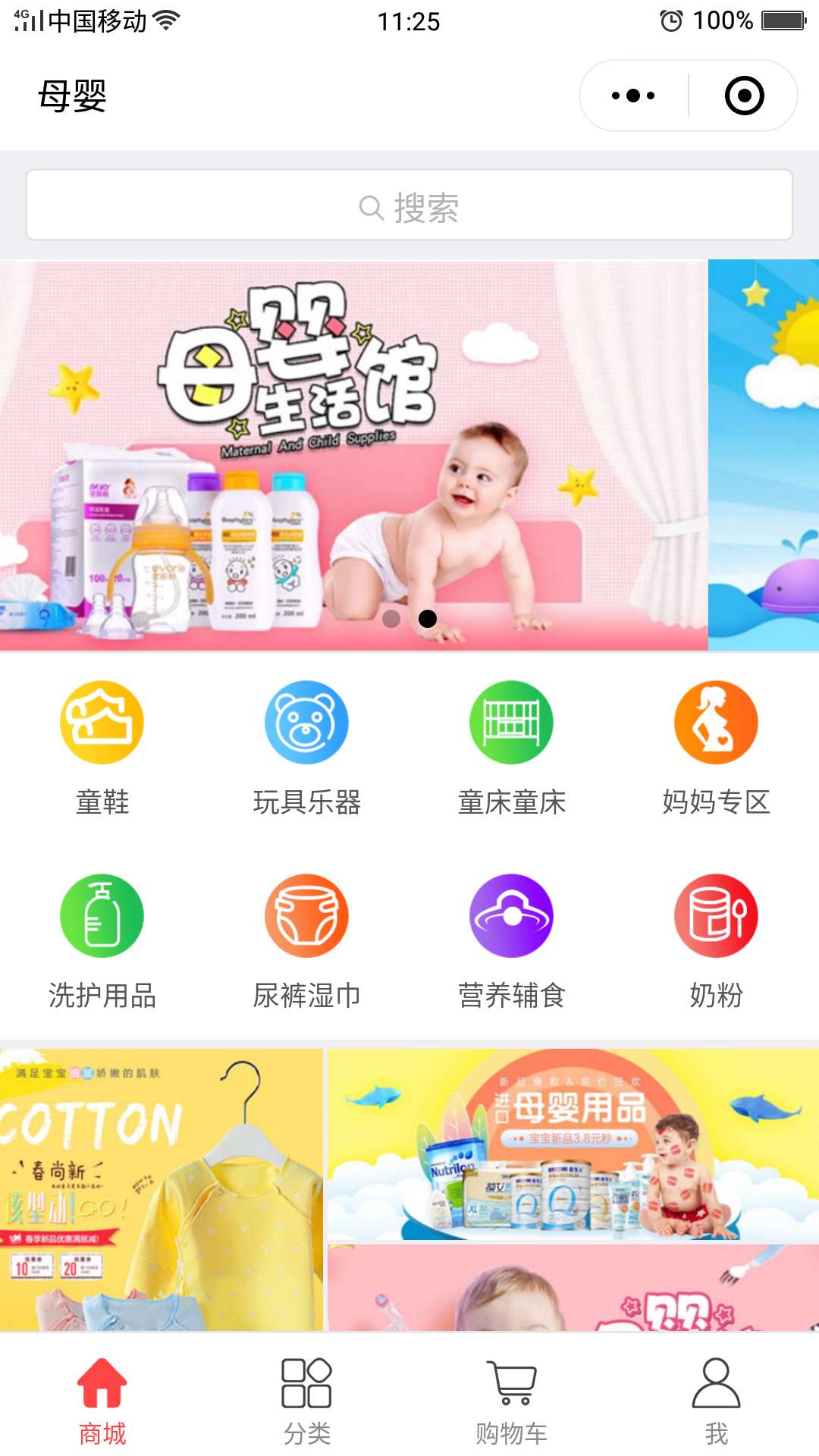Screen dimensions: 819x1456
Task: Open the mini program three-dot menu
Action: coord(633,96)
